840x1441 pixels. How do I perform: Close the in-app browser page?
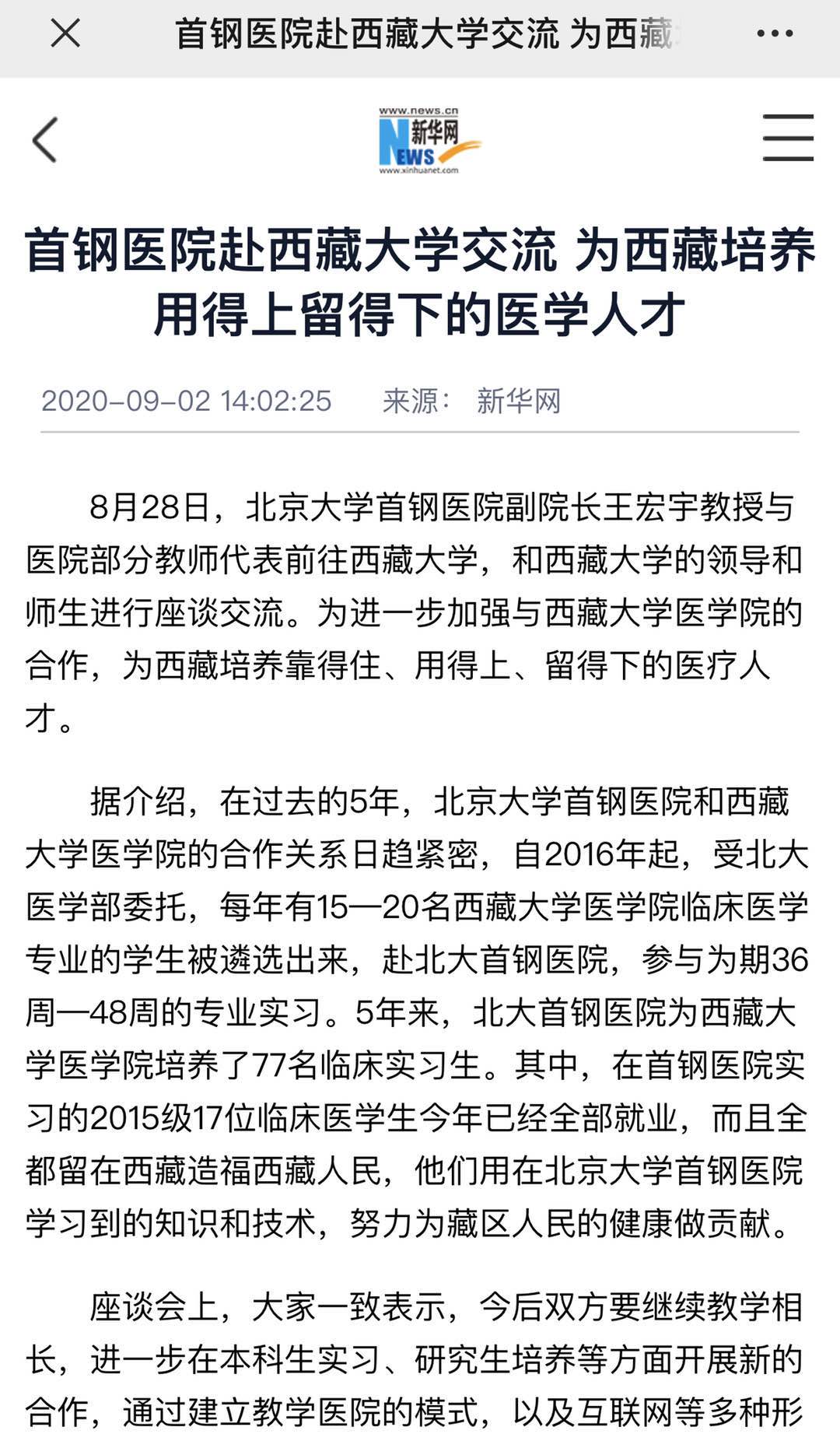[x=65, y=33]
